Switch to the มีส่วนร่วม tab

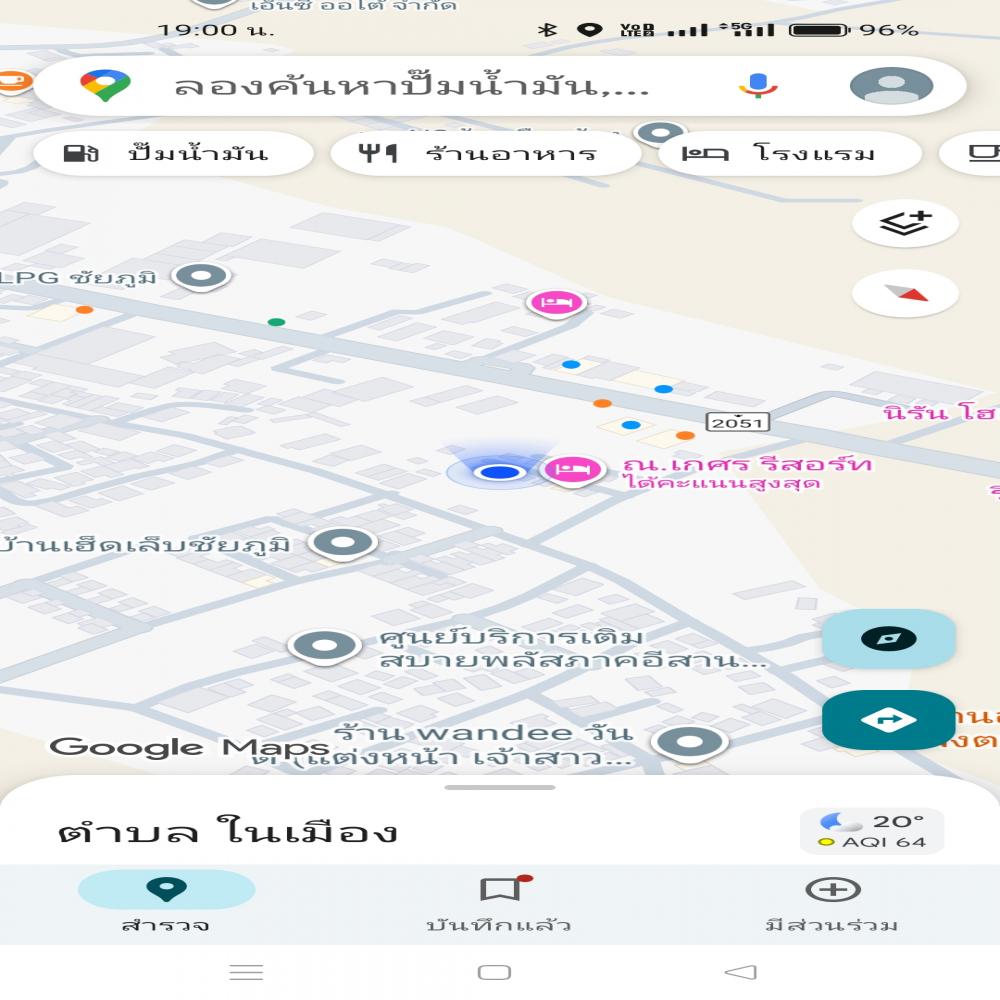click(832, 902)
